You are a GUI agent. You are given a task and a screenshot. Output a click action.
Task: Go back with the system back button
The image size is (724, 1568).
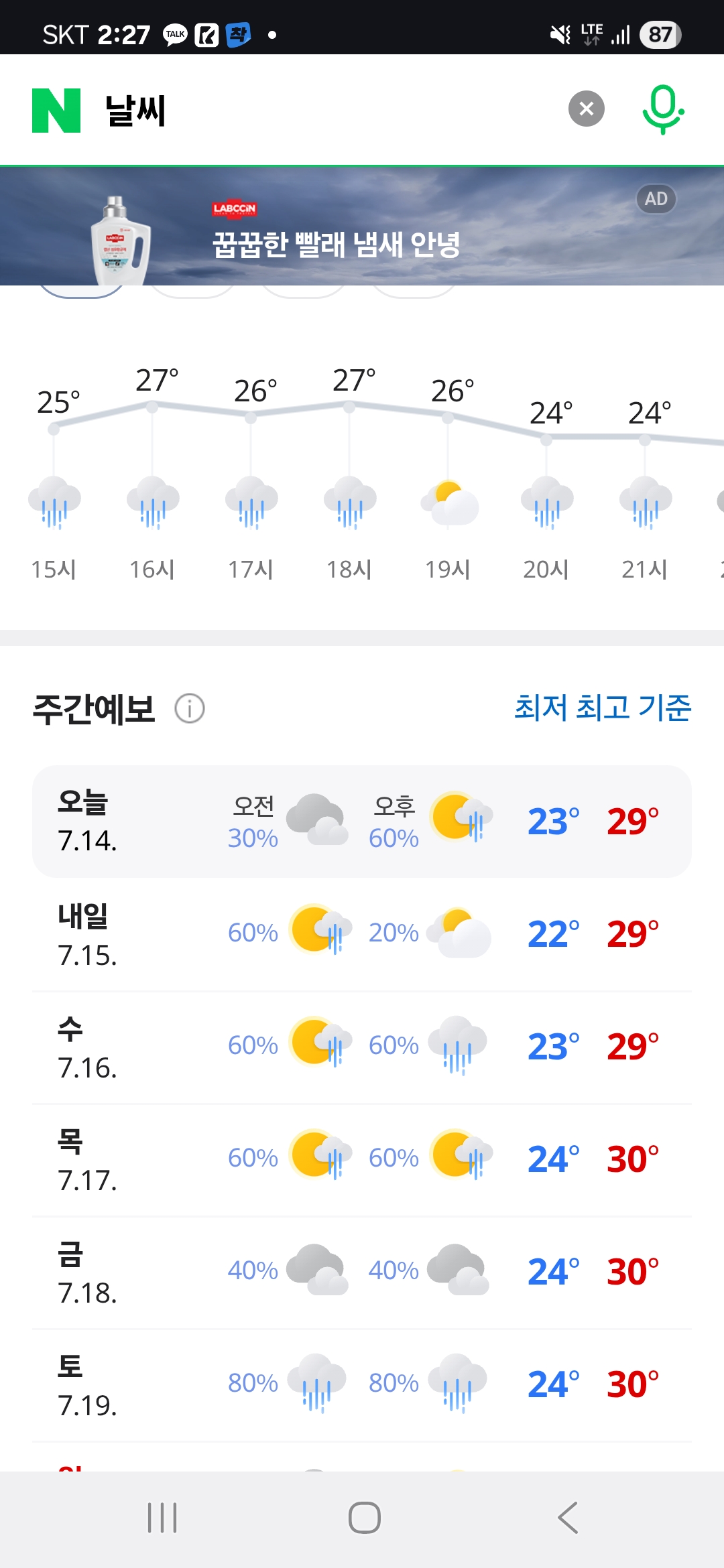567,1518
